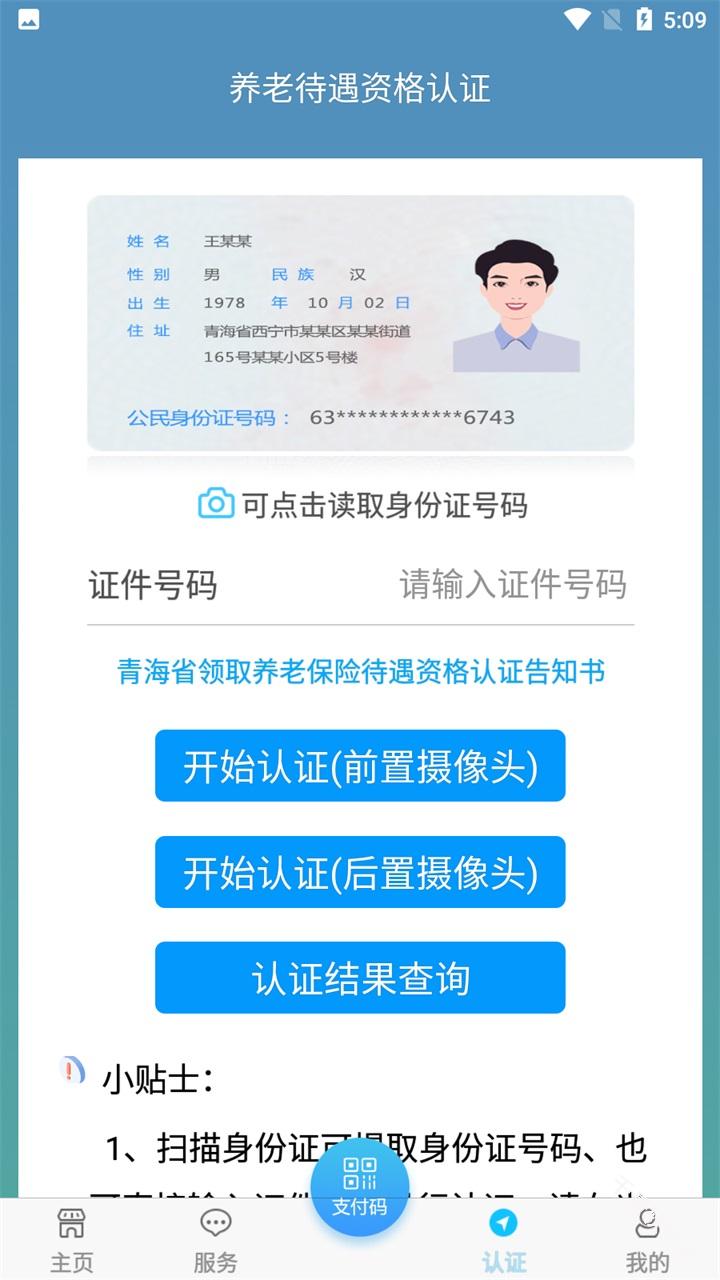The width and height of the screenshot is (720, 1280).
Task: Switch to the 主页 tab
Action: (x=72, y=1240)
